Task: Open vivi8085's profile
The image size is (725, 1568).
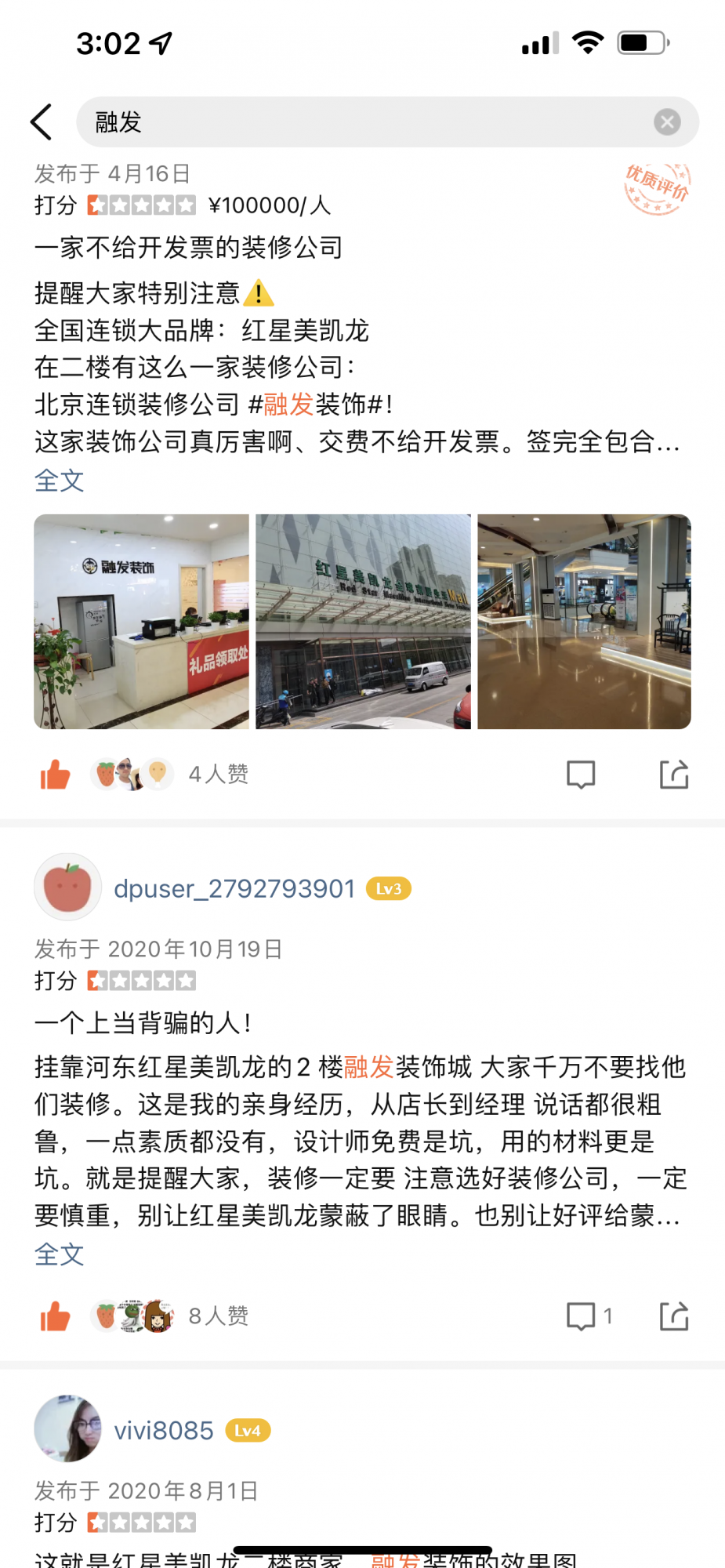Action: pos(164,1431)
